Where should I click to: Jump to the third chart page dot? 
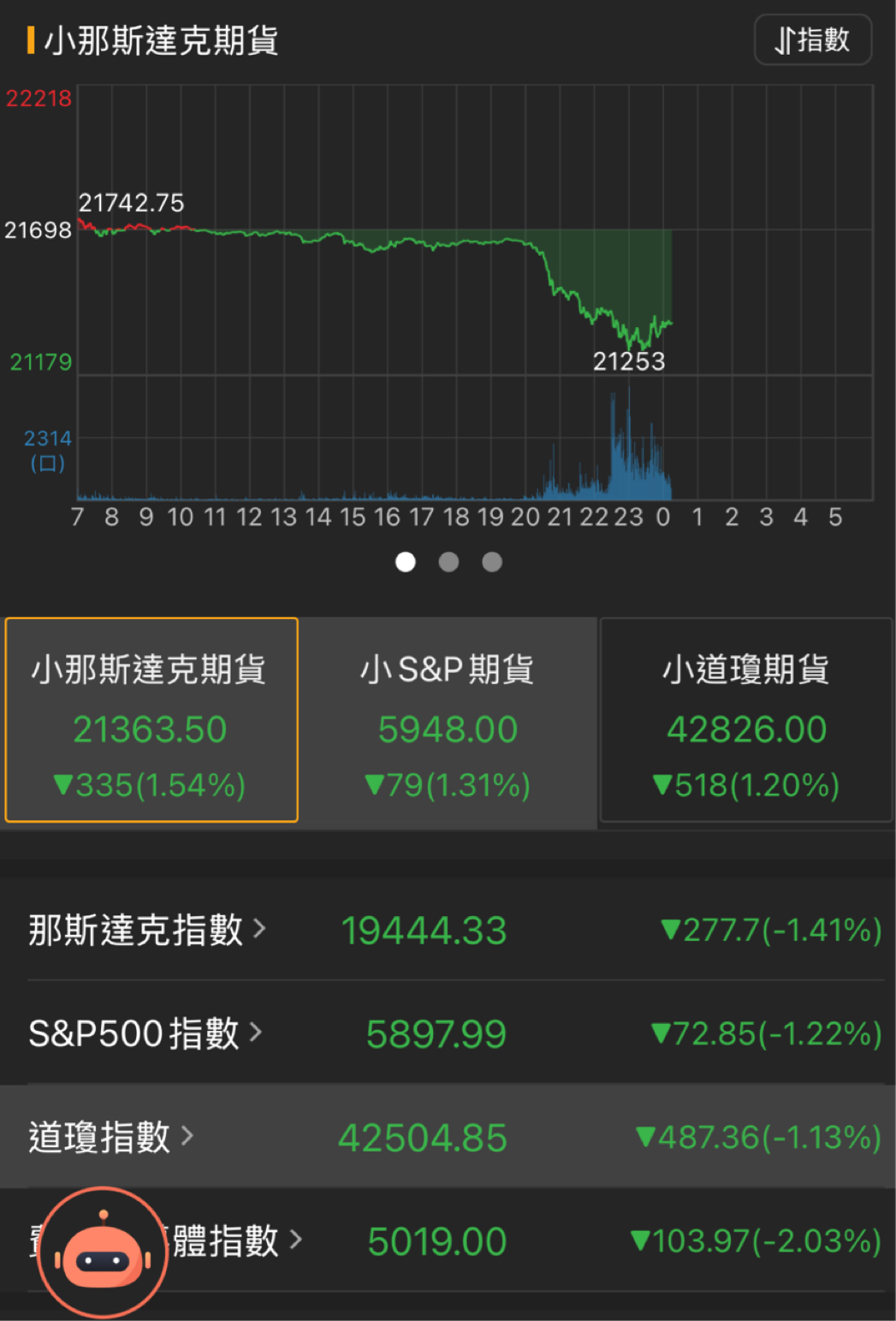[492, 562]
